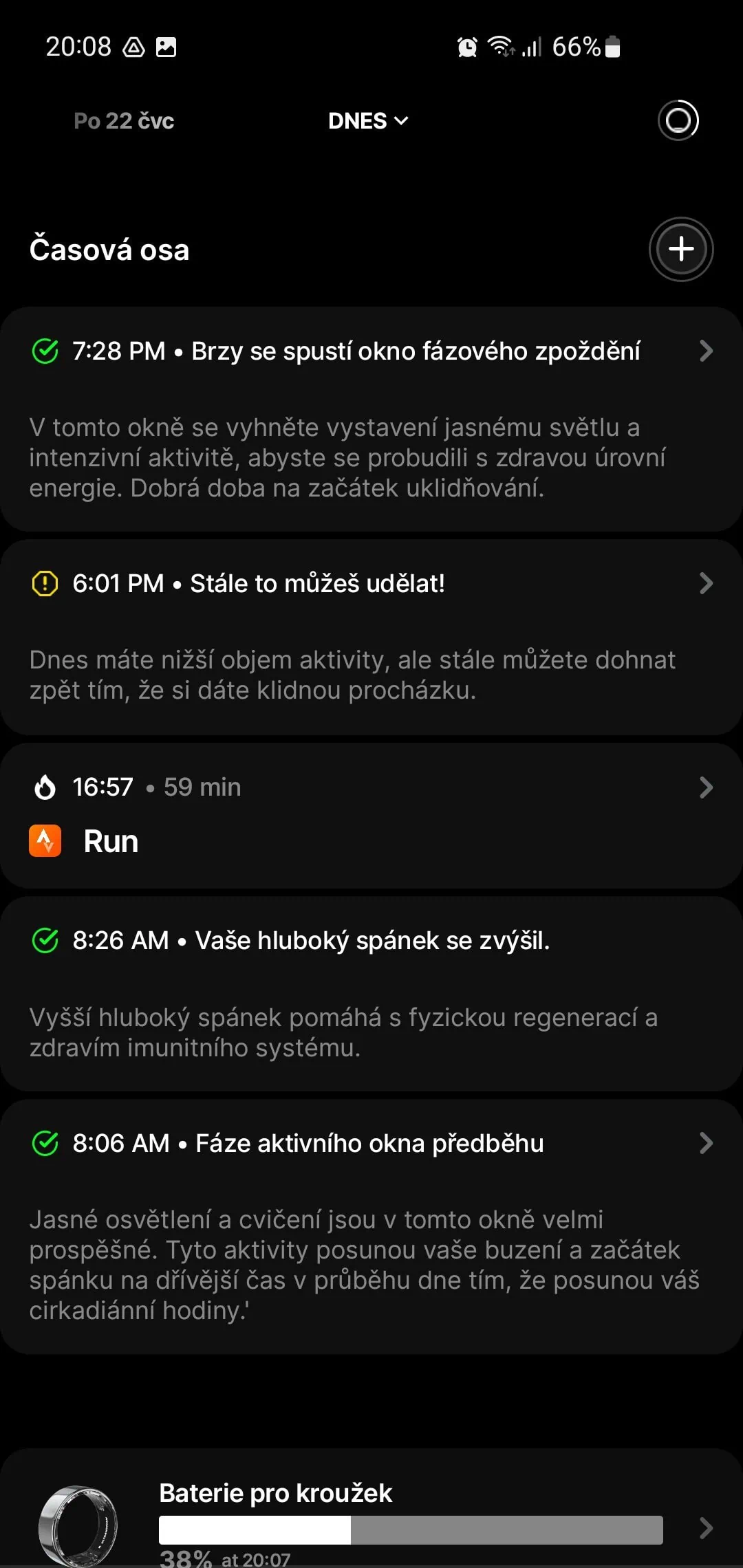Expand the DNES date dropdown
Image resolution: width=743 pixels, height=1568 pixels.
point(368,121)
